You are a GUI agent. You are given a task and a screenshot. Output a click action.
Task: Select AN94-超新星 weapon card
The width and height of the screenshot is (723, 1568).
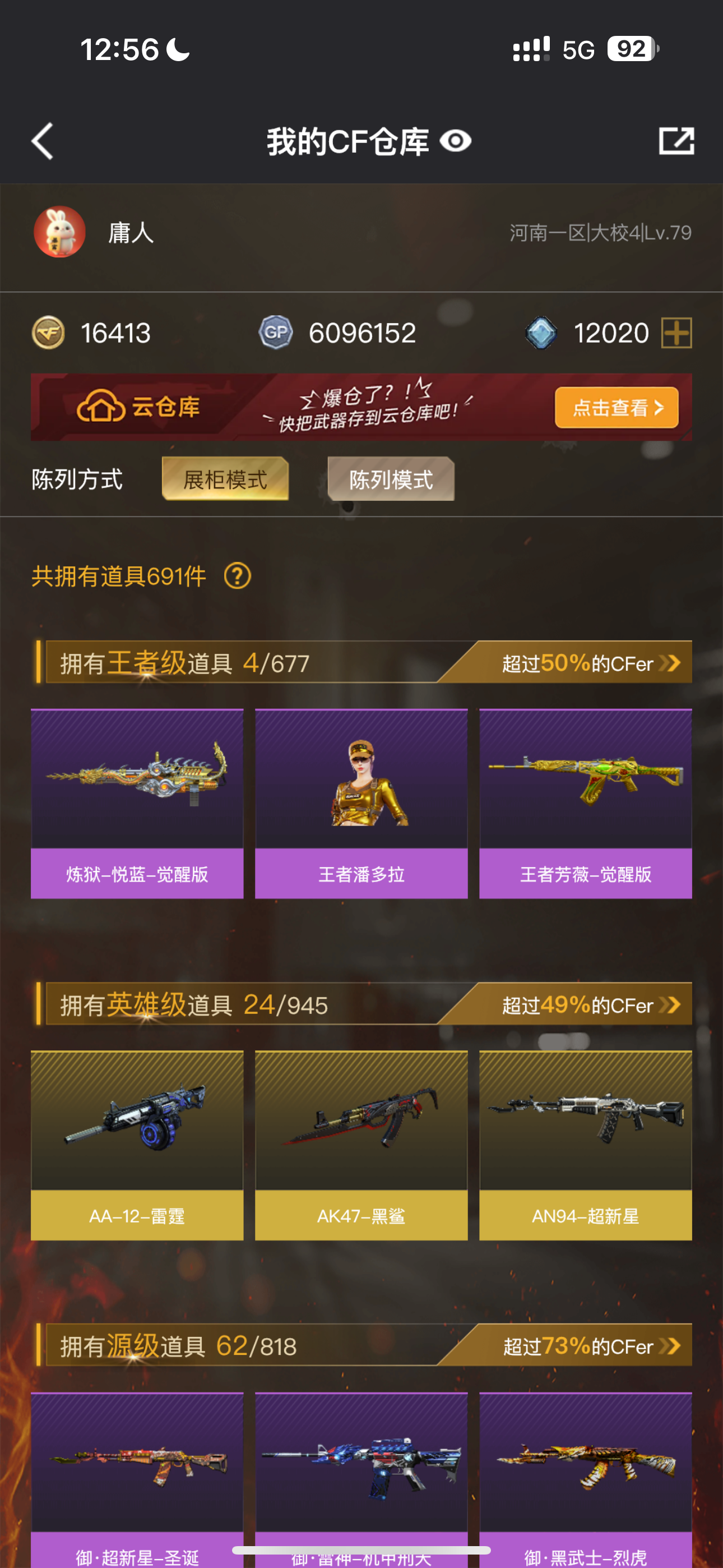click(585, 1145)
